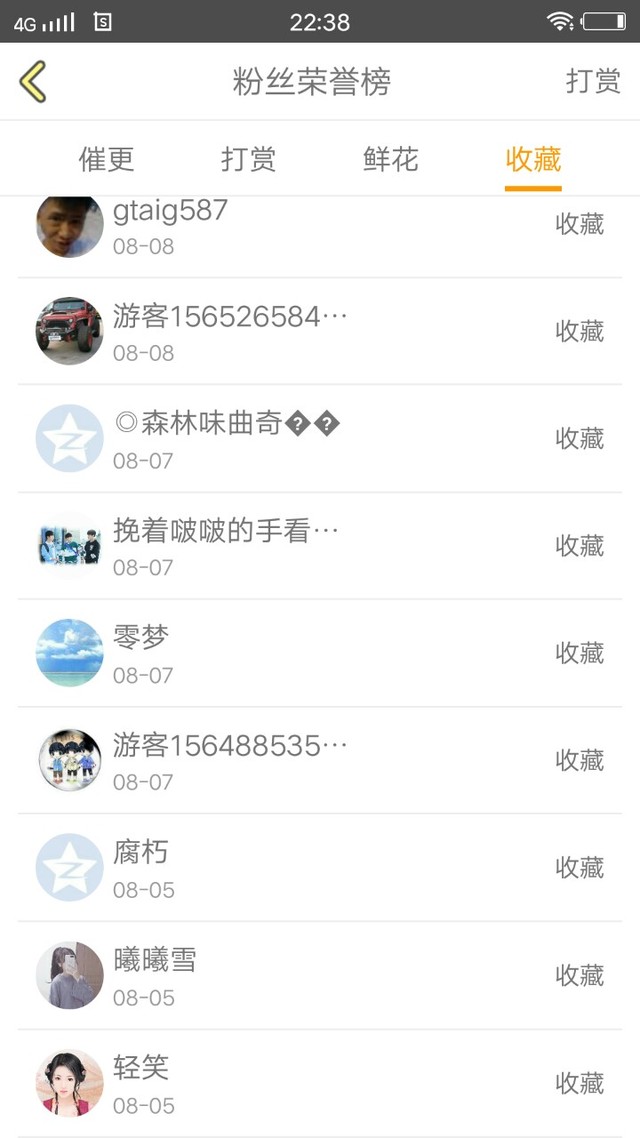This screenshot has width=640, height=1138.
Task: Open the row for 游客156526584…
Action: pos(320,331)
